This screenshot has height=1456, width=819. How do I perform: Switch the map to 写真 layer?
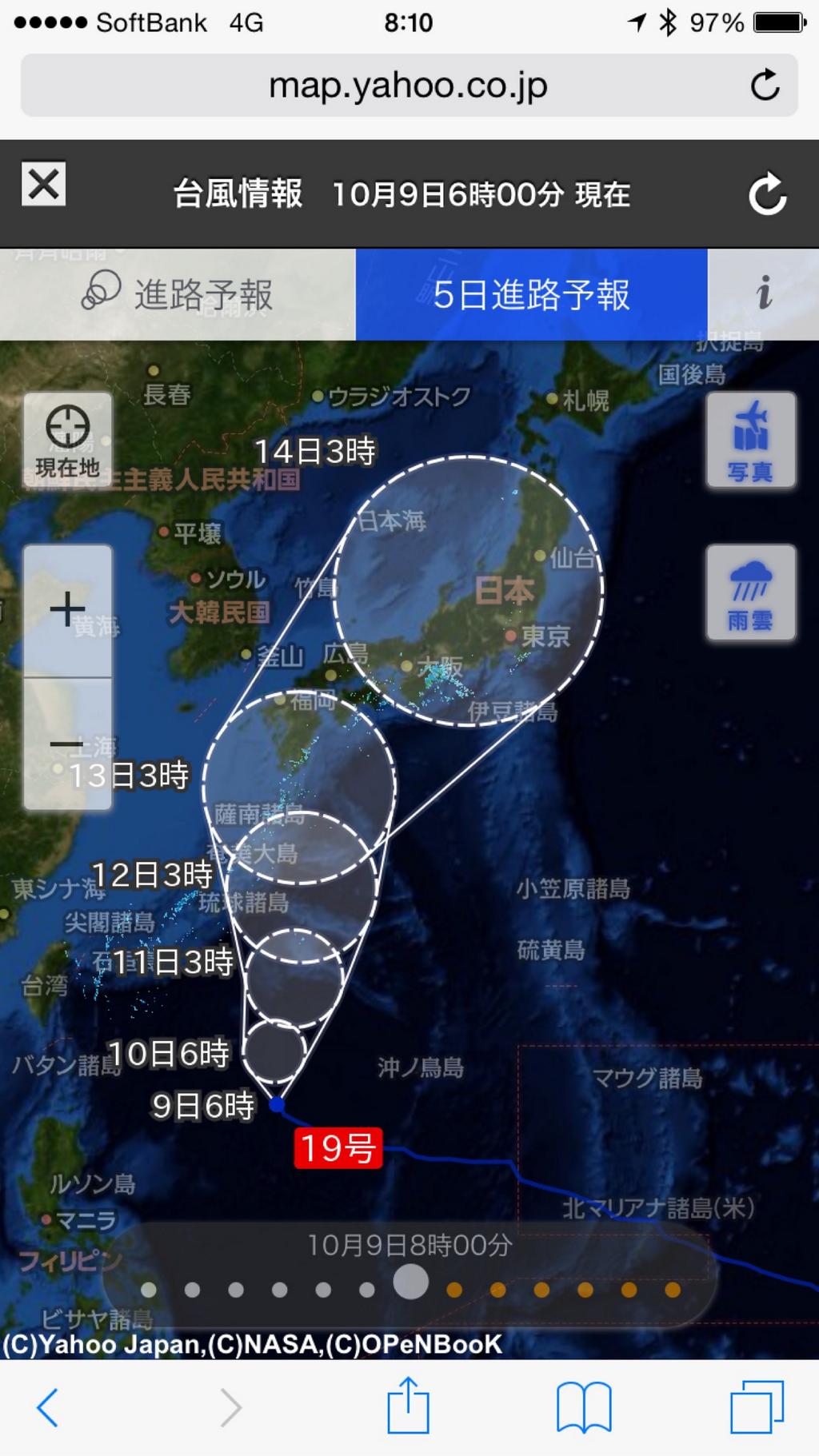tap(750, 440)
